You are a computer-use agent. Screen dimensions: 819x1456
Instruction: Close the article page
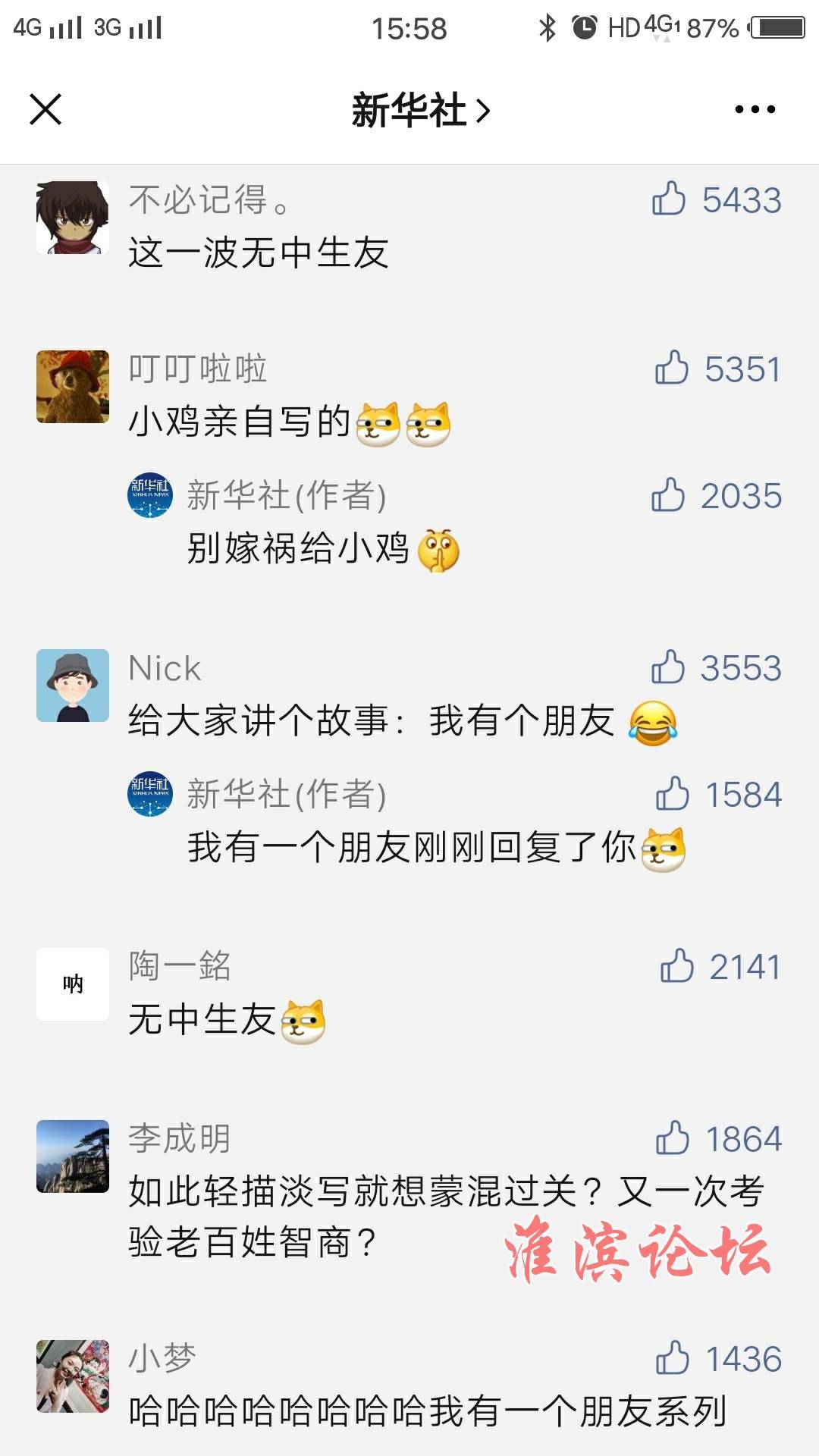coord(45,109)
